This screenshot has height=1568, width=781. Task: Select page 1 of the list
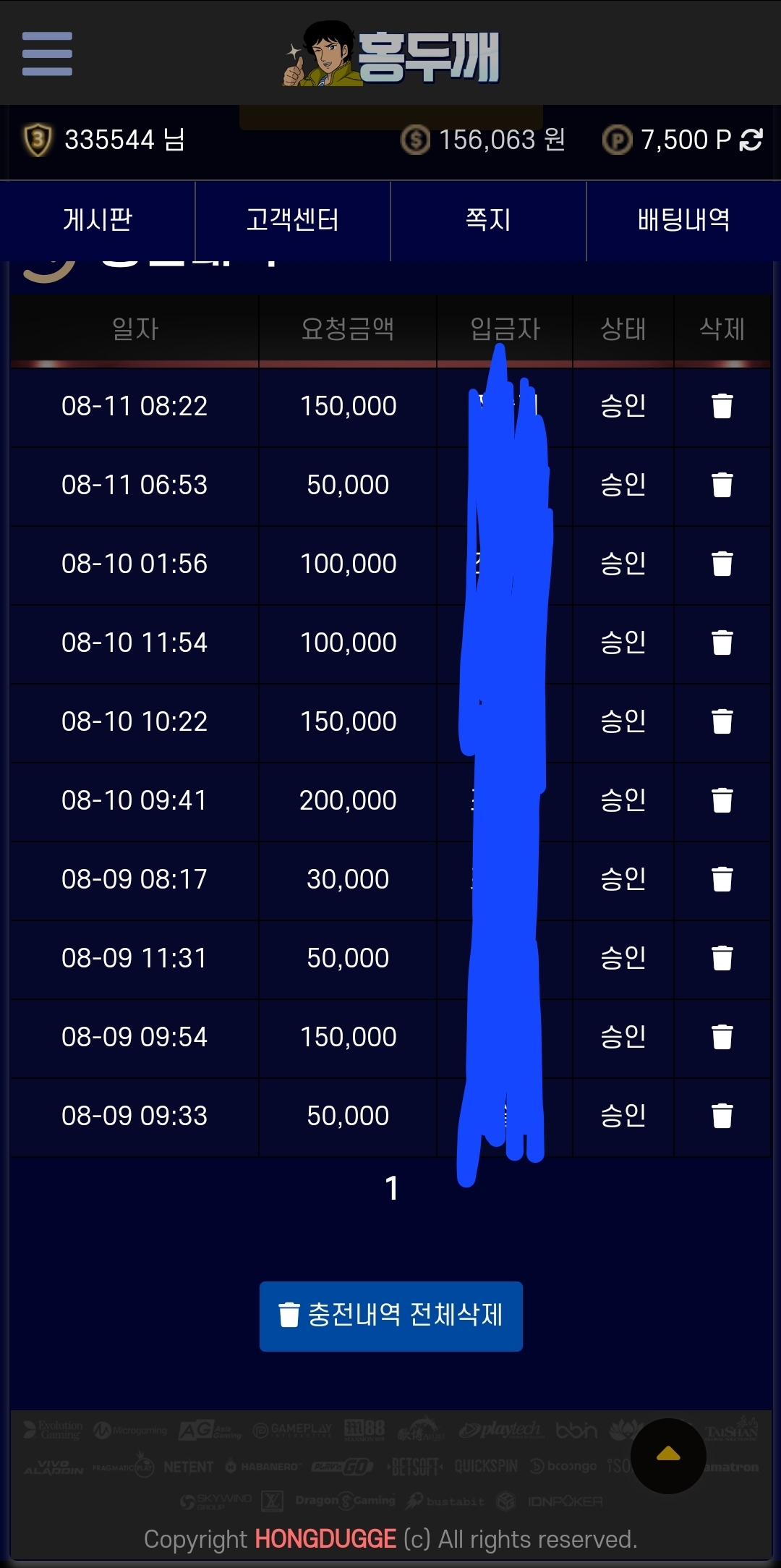(391, 1188)
